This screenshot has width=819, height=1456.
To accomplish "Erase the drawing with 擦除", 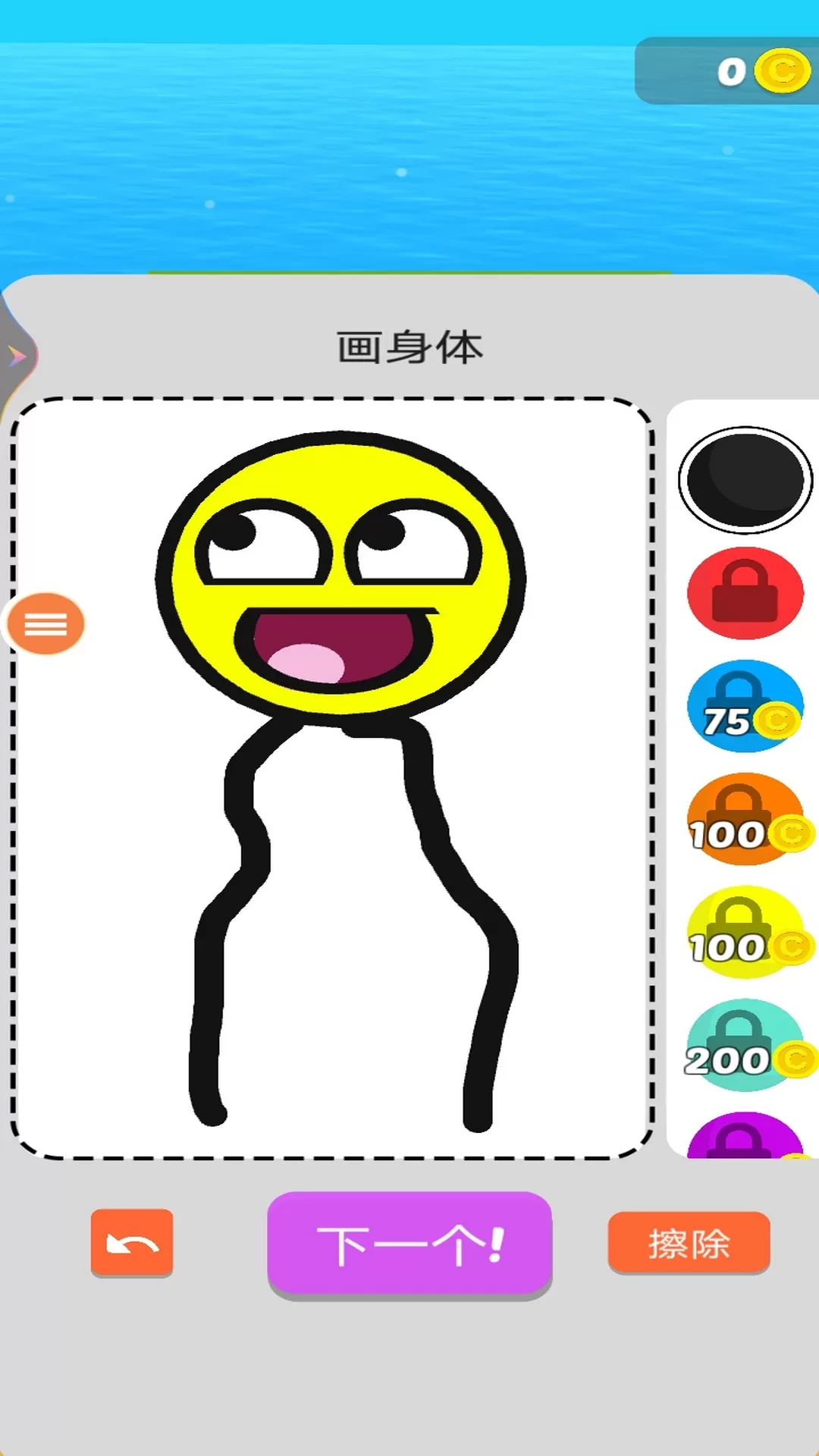I will 689,1243.
